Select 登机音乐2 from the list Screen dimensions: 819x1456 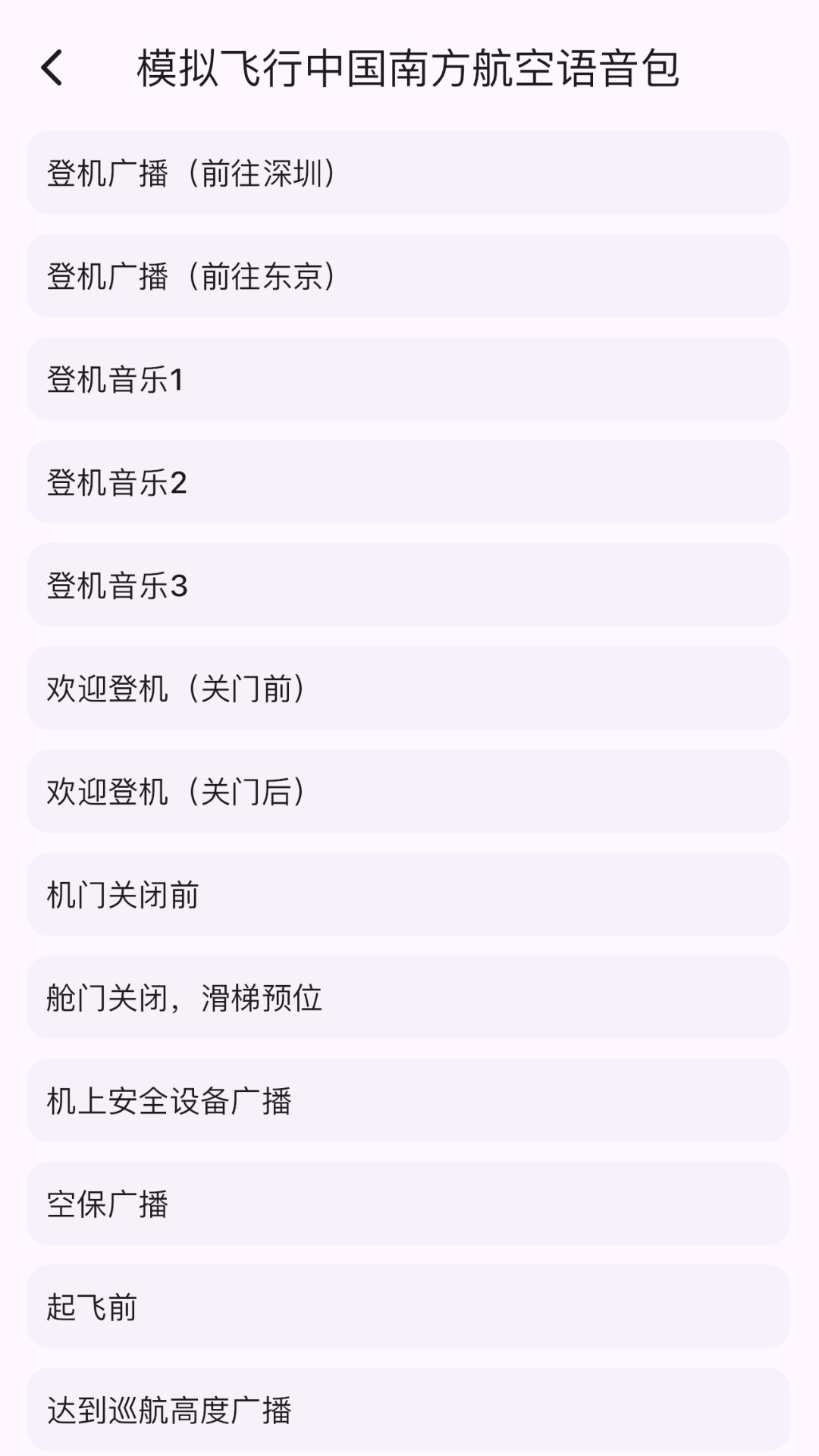pyautogui.click(x=409, y=483)
